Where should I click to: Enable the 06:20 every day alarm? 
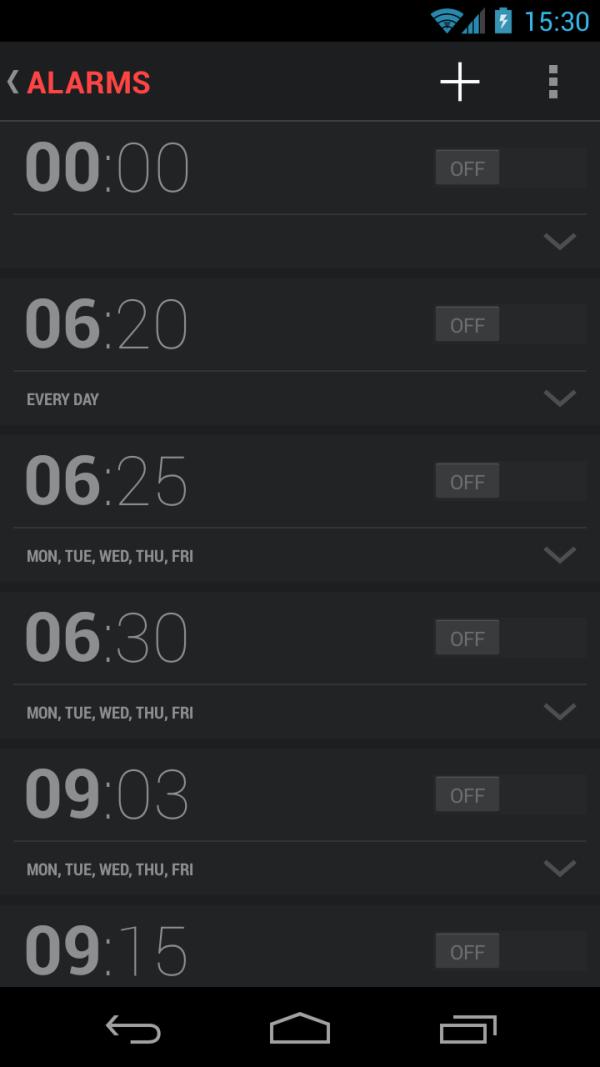(x=511, y=324)
